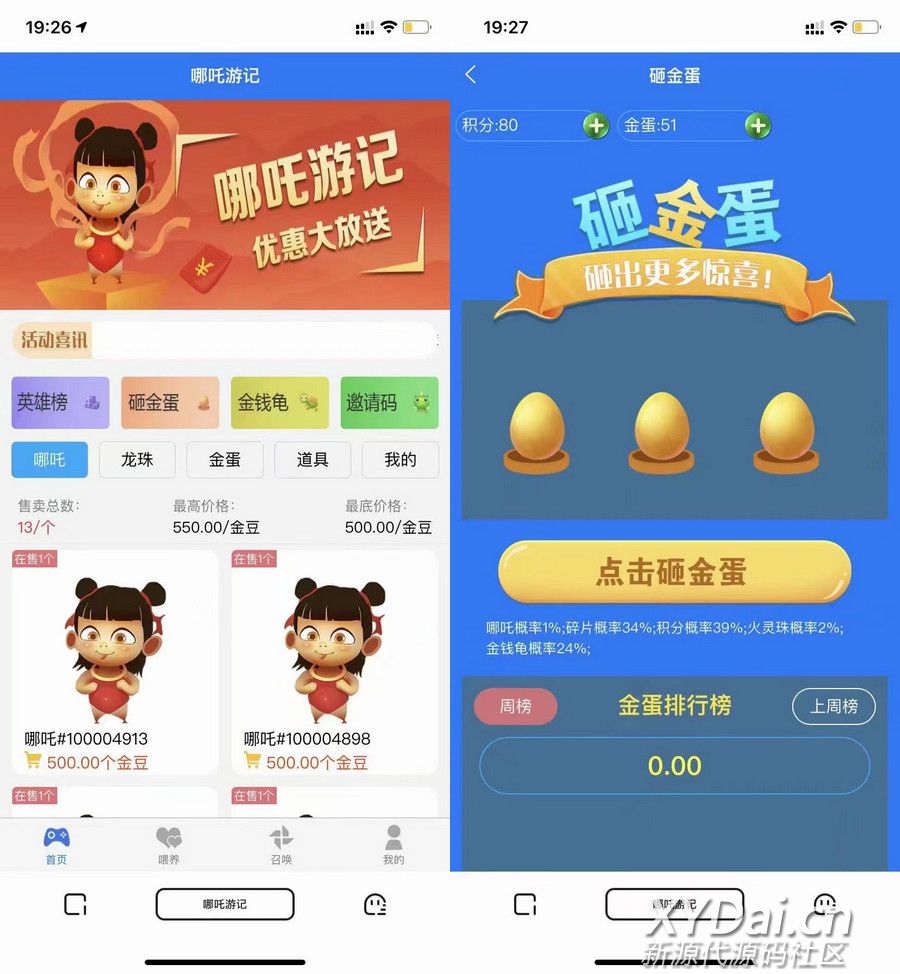Add more 积分 with the plus icon
Image resolution: width=900 pixels, height=974 pixels.
coord(596,126)
